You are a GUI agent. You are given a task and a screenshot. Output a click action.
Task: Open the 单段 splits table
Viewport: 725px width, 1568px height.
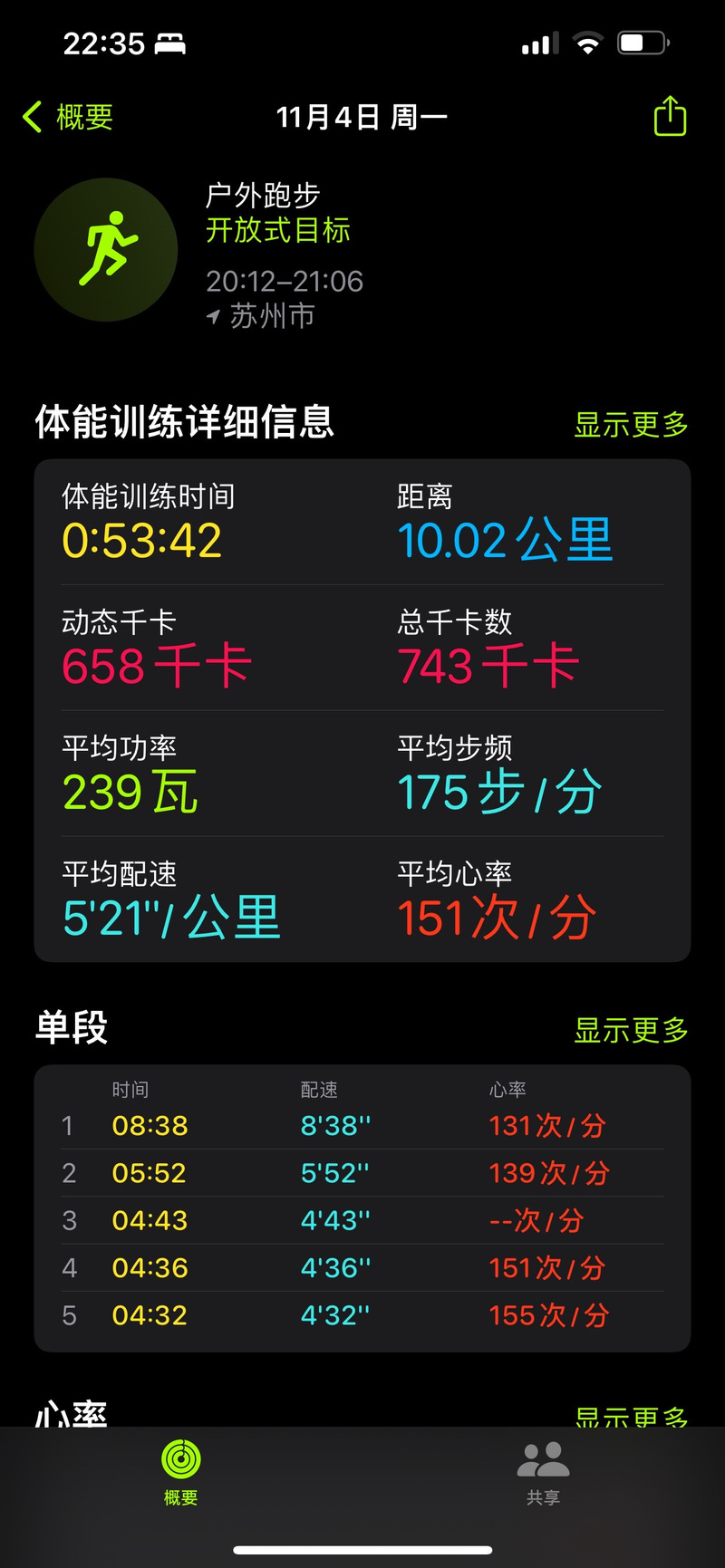point(362,1208)
